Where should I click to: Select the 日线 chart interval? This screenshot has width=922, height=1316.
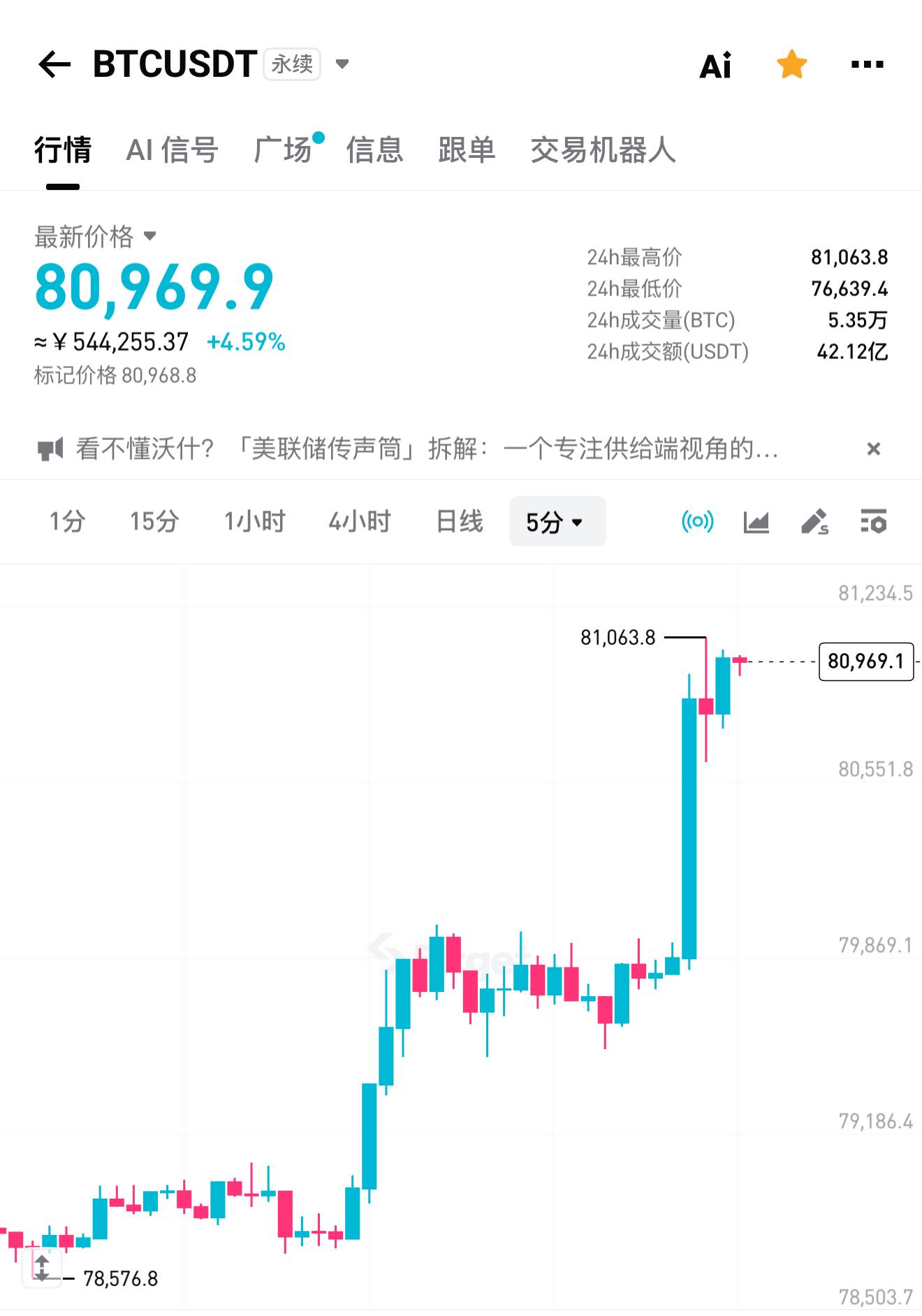click(x=460, y=521)
